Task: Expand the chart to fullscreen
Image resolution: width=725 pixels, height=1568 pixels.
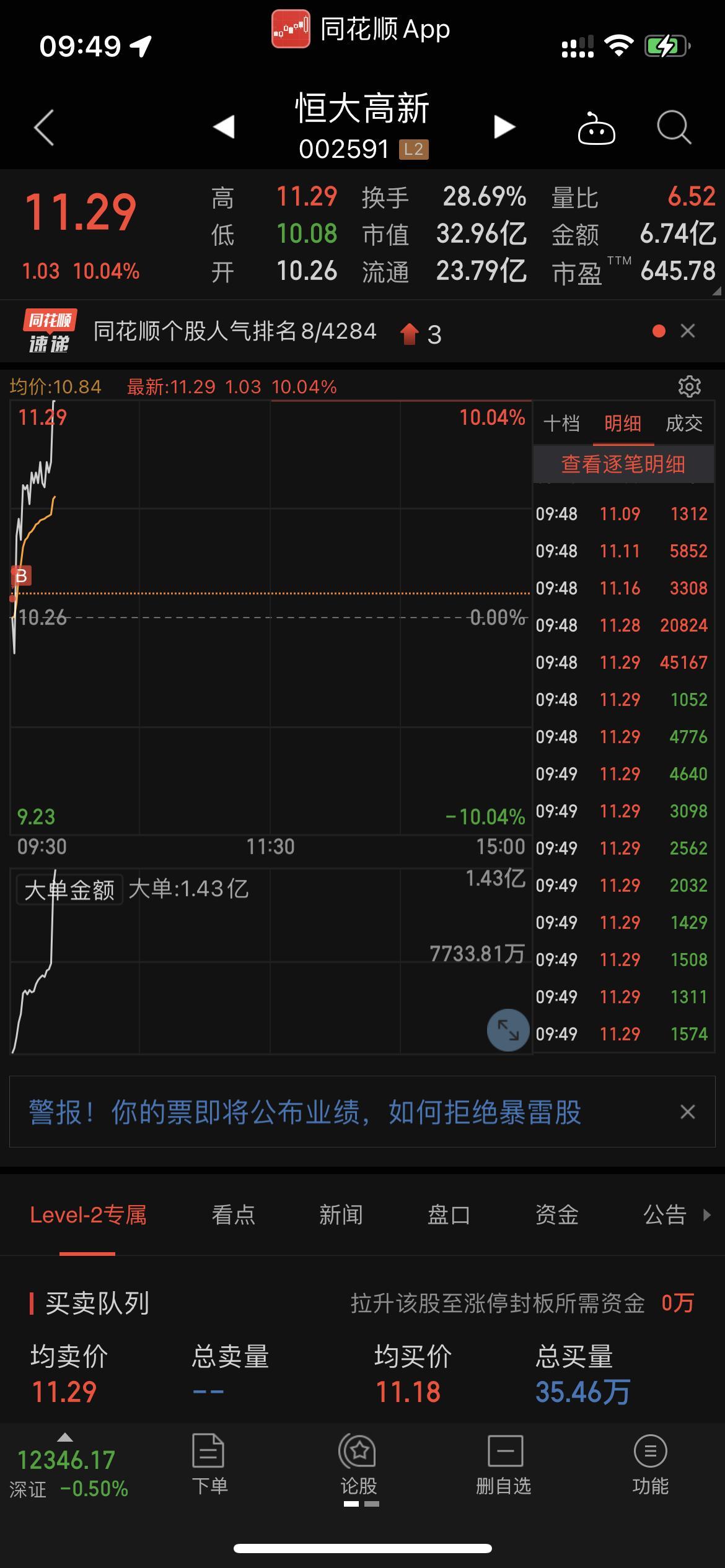Action: point(508,1030)
